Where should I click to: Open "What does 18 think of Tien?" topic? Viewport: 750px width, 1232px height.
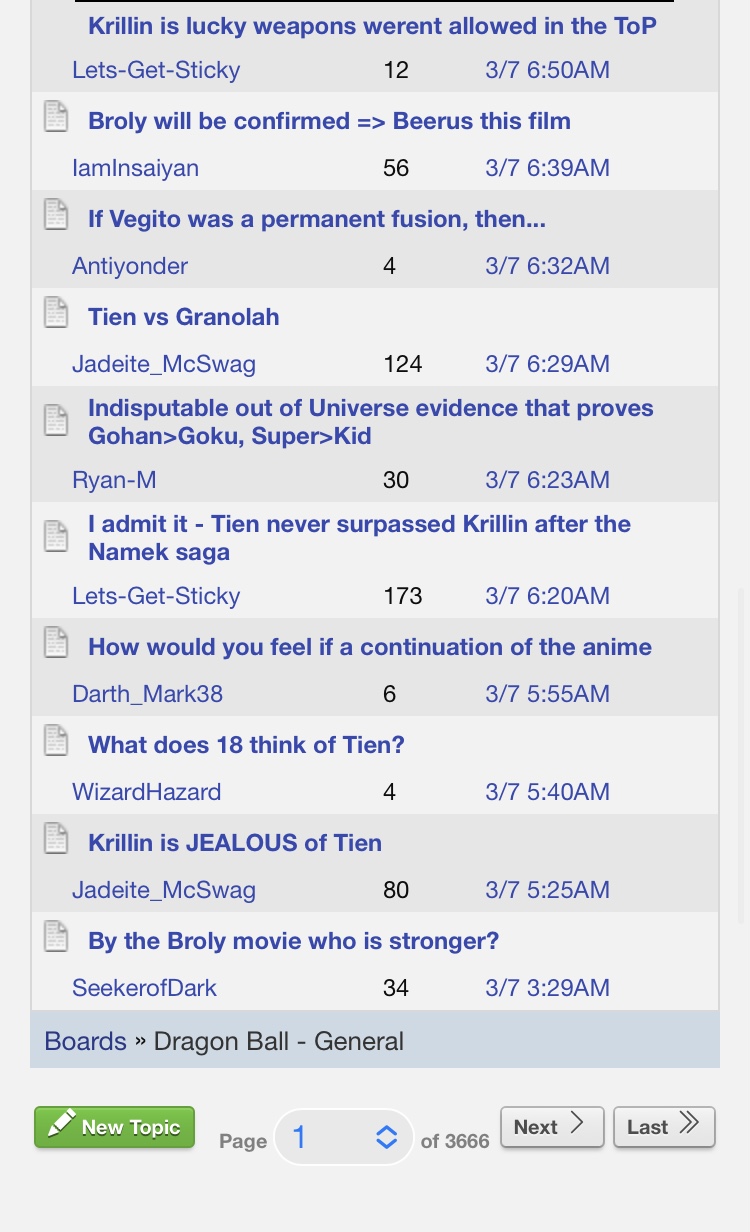point(246,745)
